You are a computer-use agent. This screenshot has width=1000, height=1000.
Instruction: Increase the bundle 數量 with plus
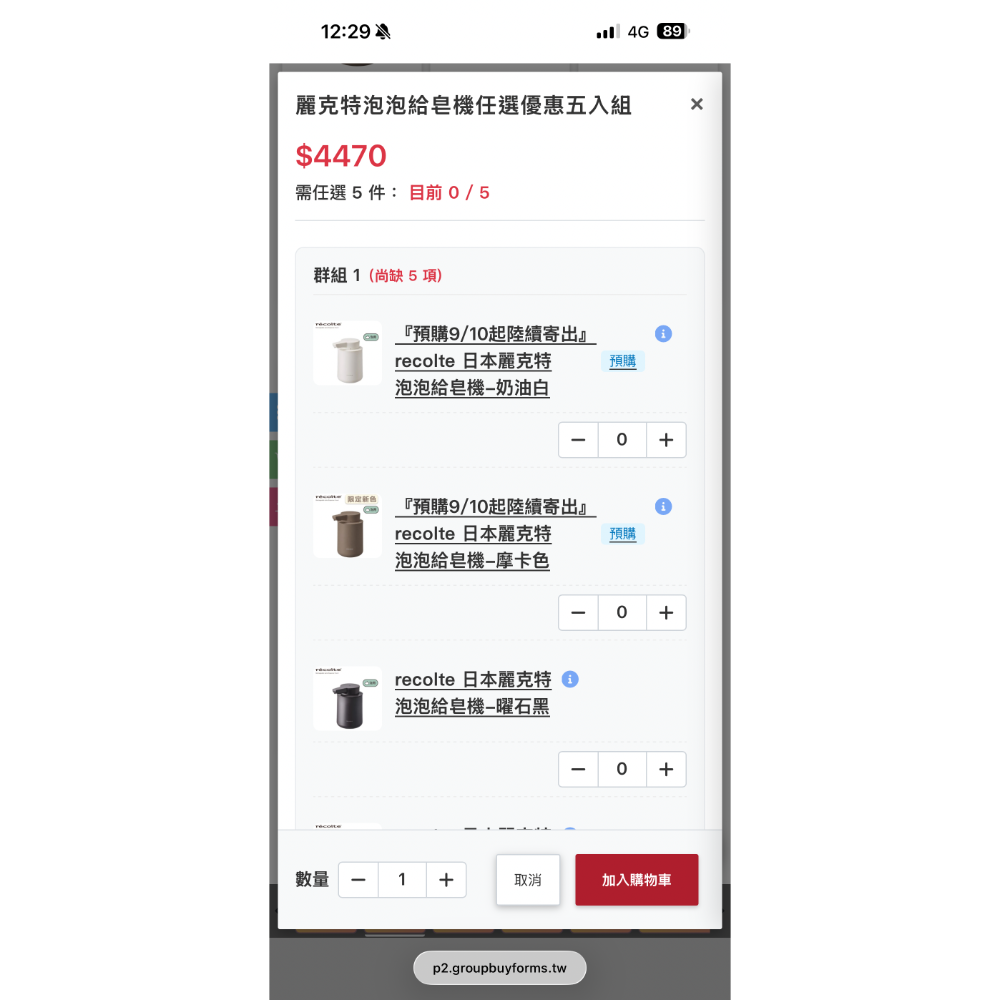[446, 880]
